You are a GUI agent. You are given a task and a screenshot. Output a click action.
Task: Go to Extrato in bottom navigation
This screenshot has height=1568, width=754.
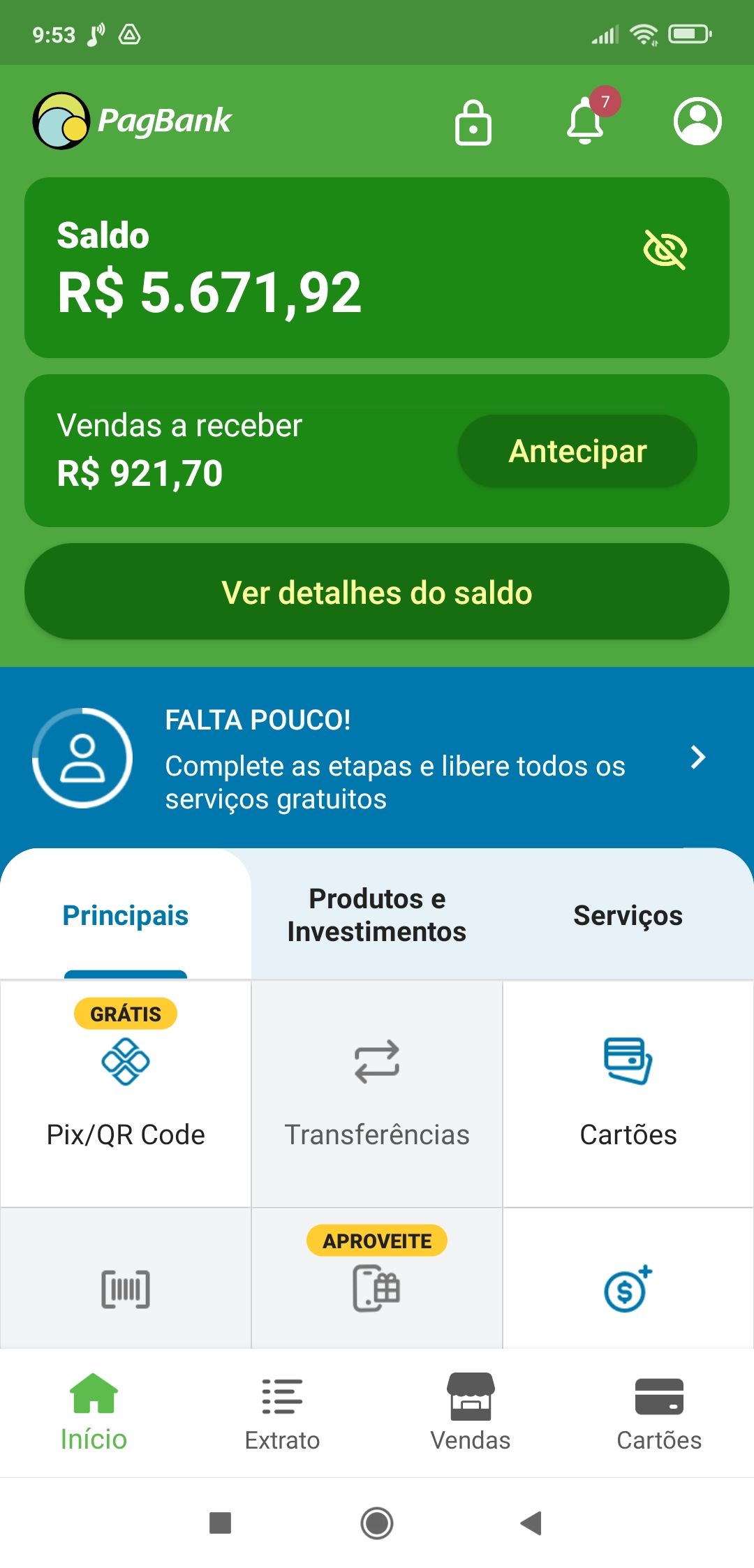[282, 1413]
